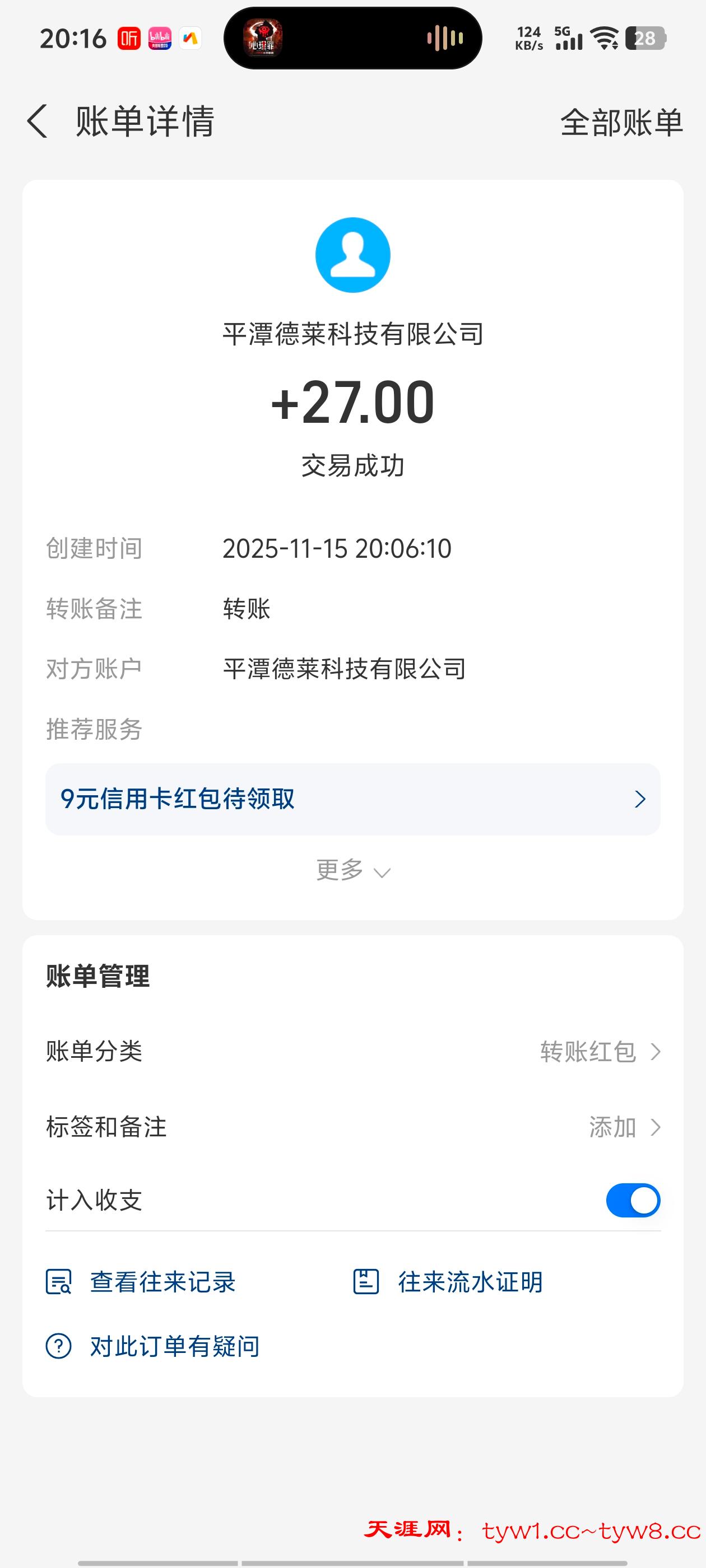This screenshot has width=706, height=1568.
Task: Toggle off 计入收支 switch
Action: coord(632,1200)
